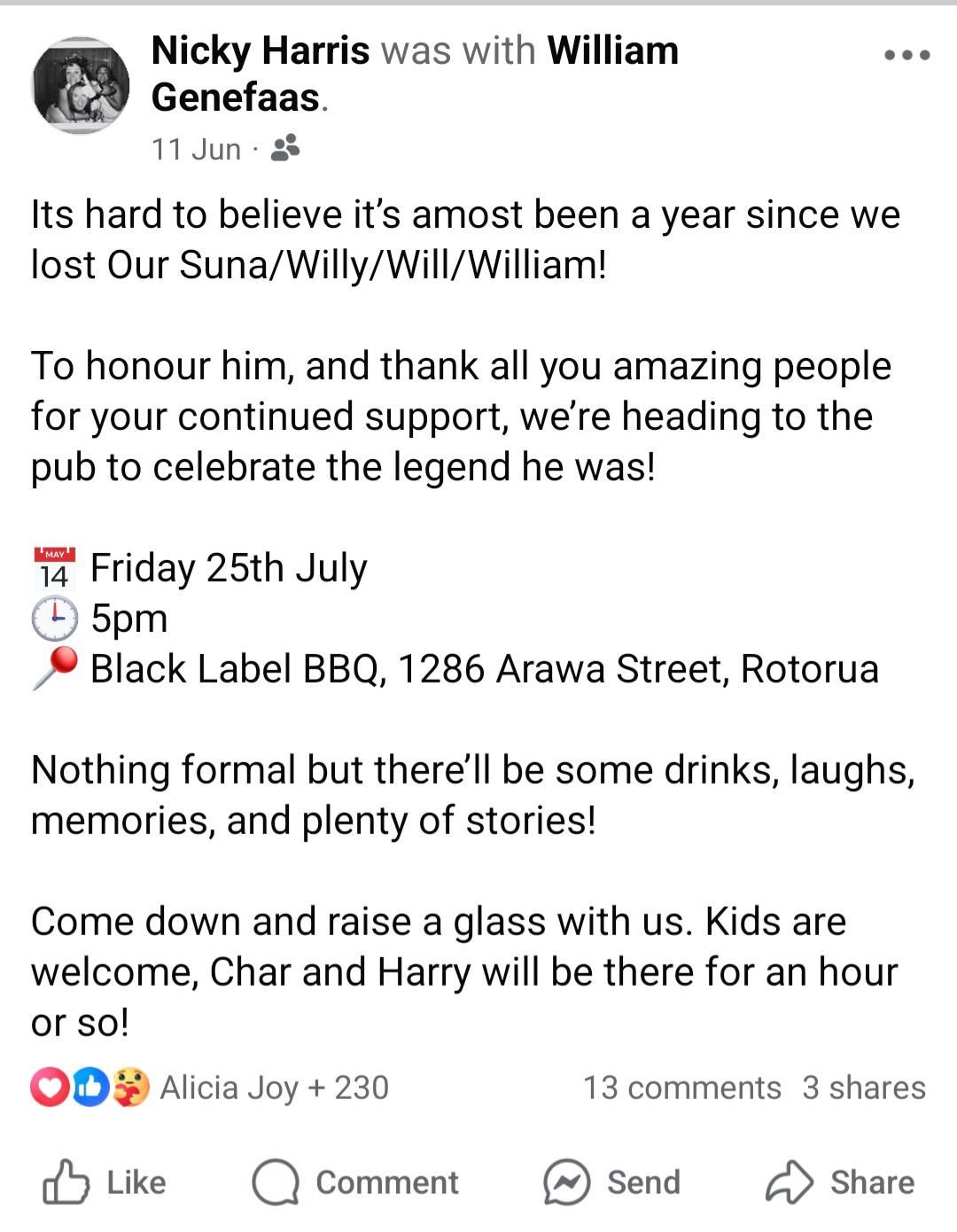Send this post via Messenger
The image size is (957, 1232).
[611, 1182]
